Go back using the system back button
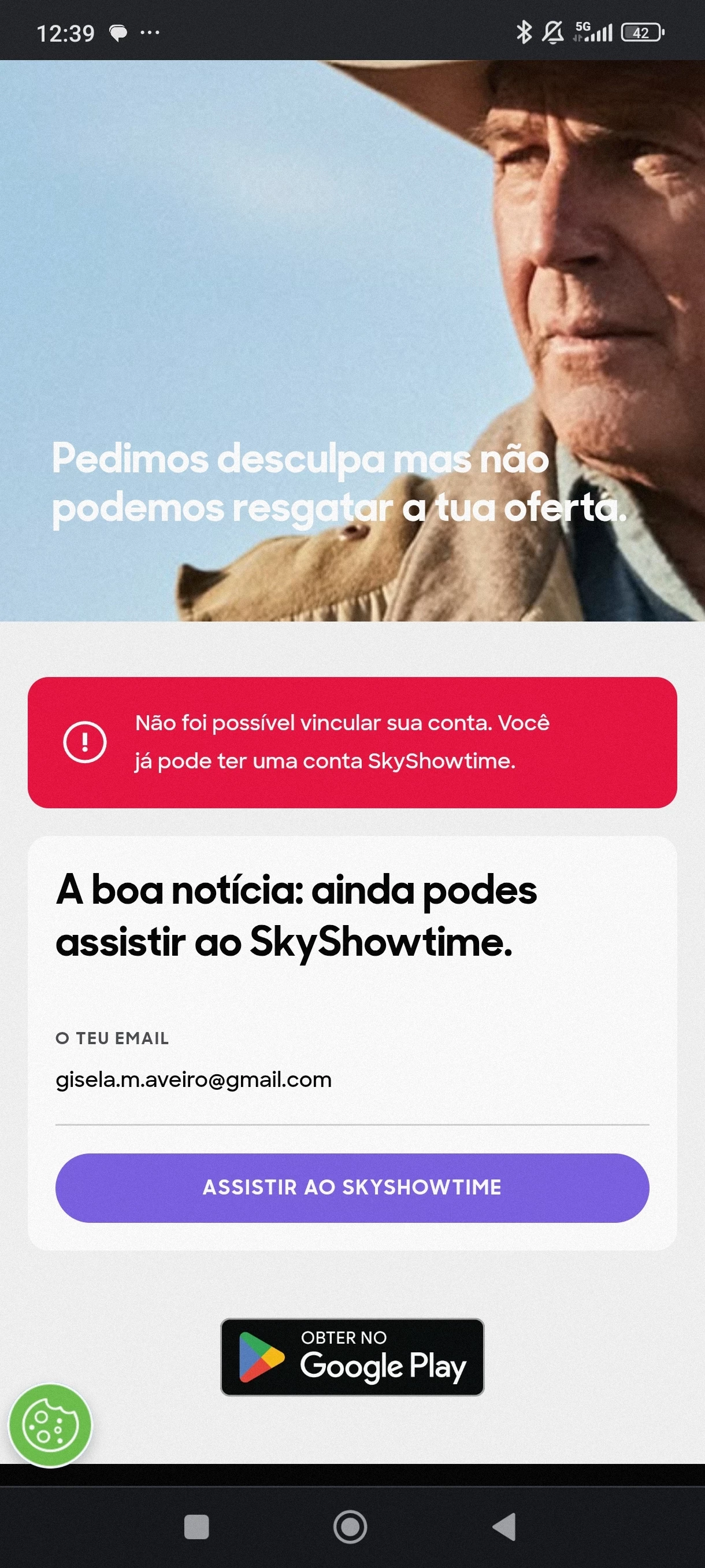 tap(504, 1526)
